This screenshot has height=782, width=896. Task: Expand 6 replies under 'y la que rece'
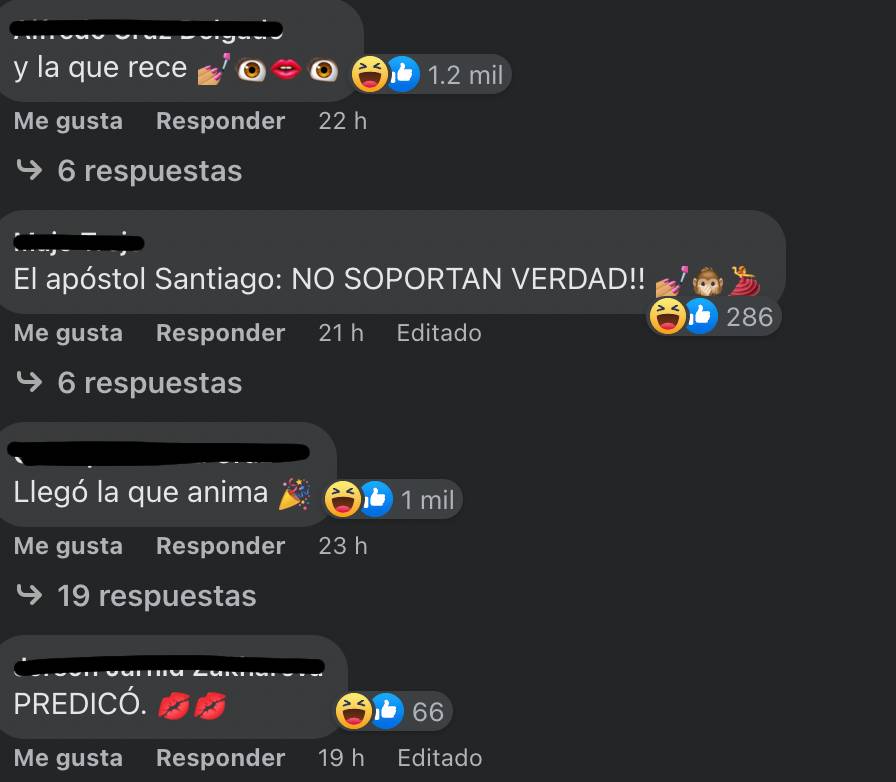149,171
